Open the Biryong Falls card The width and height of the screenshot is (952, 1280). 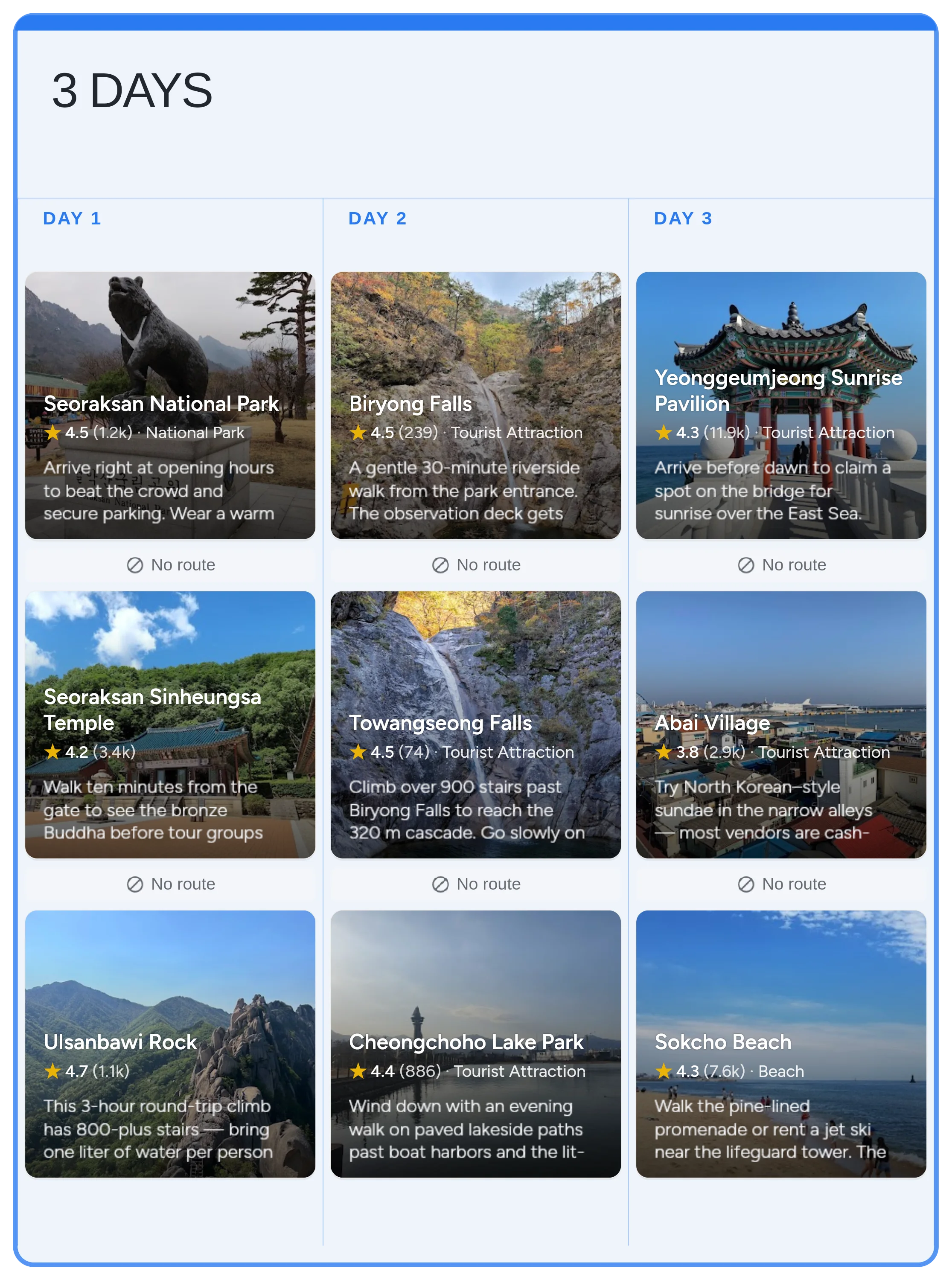click(475, 405)
